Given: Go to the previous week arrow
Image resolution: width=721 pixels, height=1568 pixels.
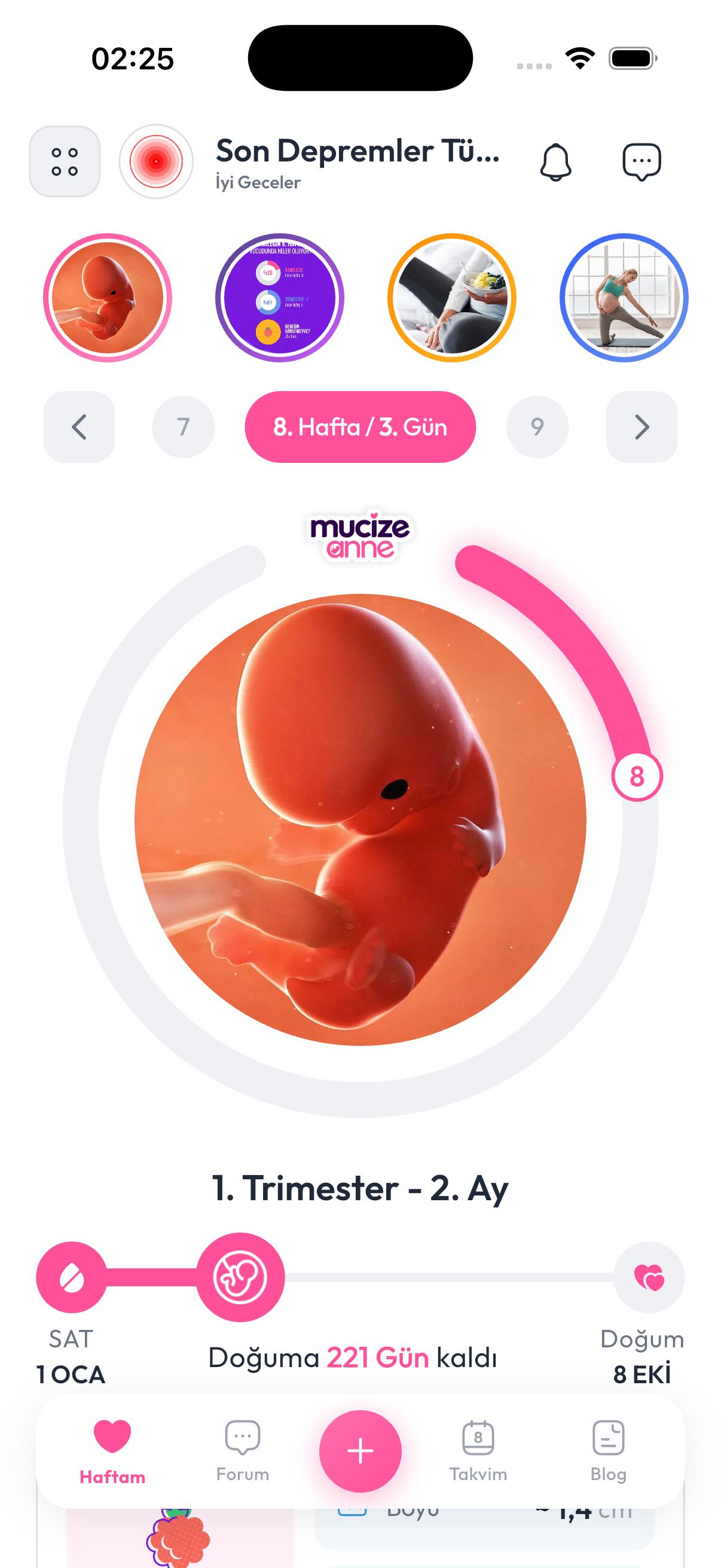Looking at the screenshot, I should 79,427.
